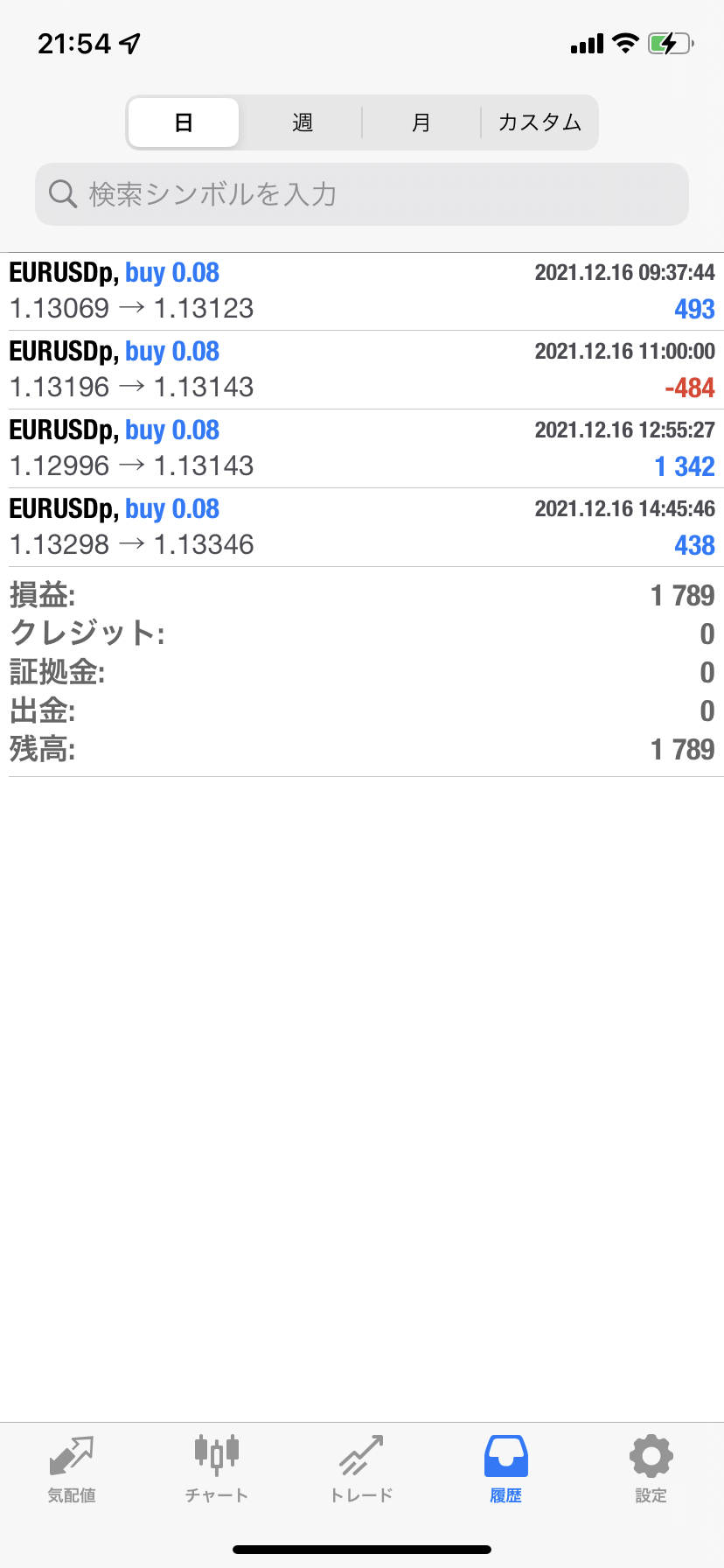
Task: Switch to the 週 (week) period
Action: [x=303, y=122]
